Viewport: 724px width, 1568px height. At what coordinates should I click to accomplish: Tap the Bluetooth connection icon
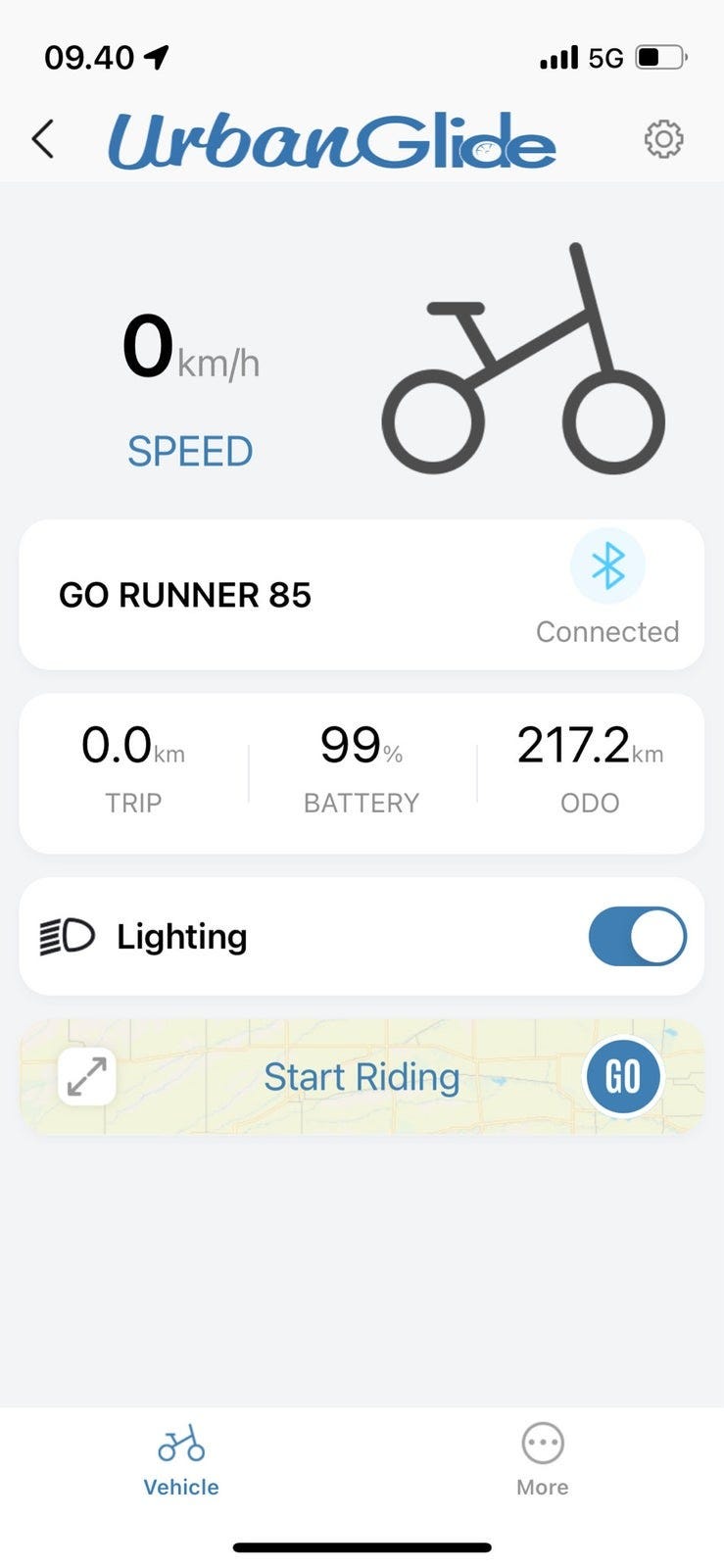tap(607, 566)
